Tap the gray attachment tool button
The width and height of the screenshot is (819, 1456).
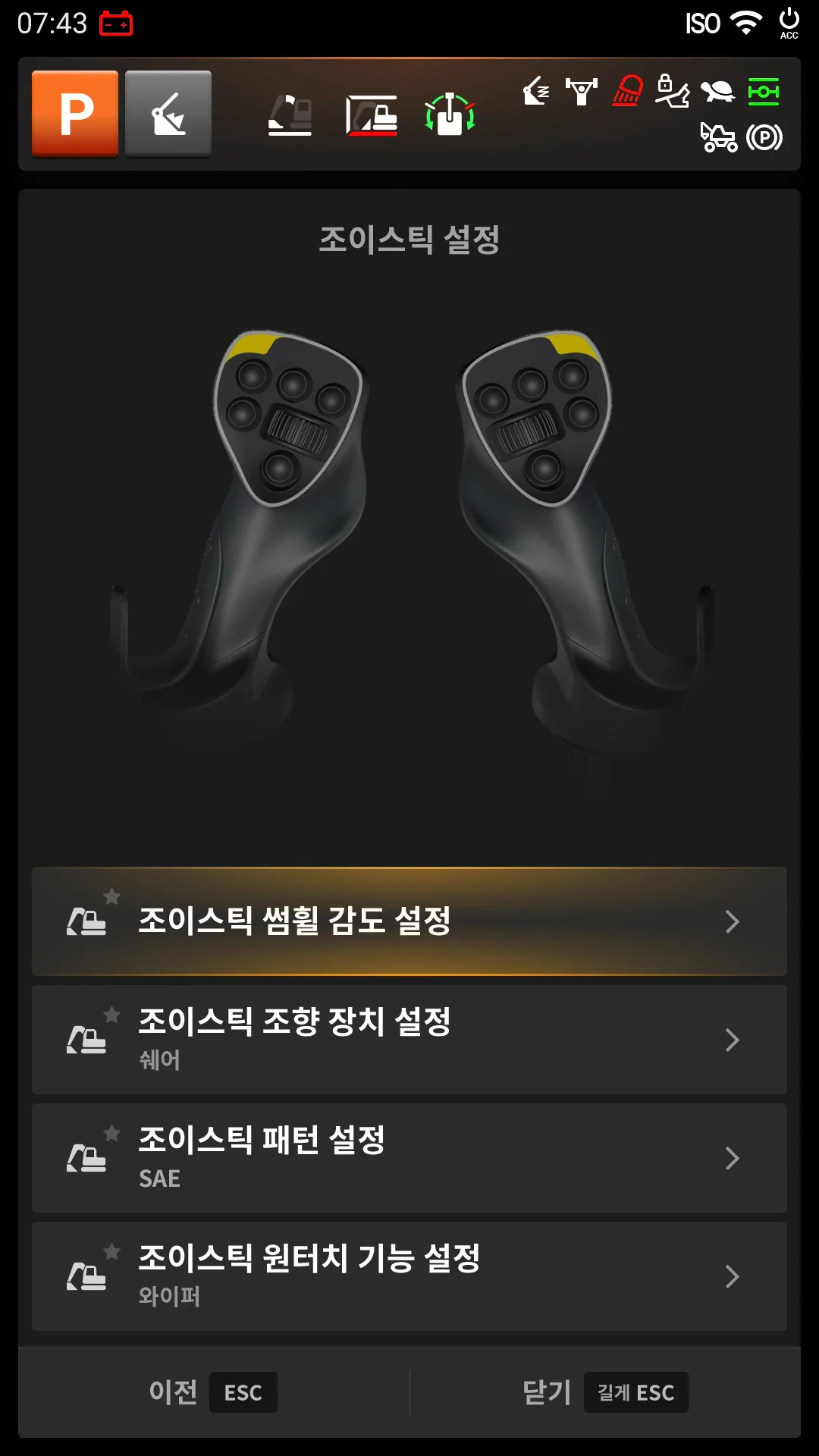(x=168, y=114)
